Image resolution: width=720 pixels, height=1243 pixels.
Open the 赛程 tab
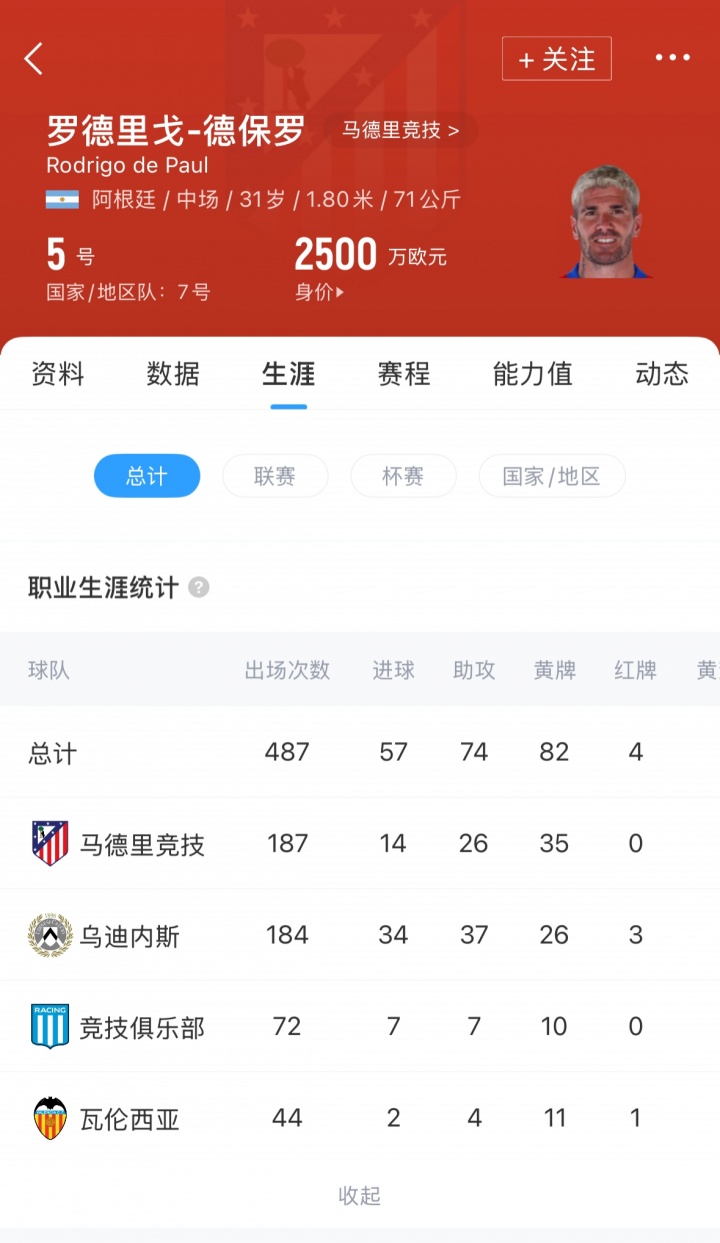pyautogui.click(x=404, y=374)
